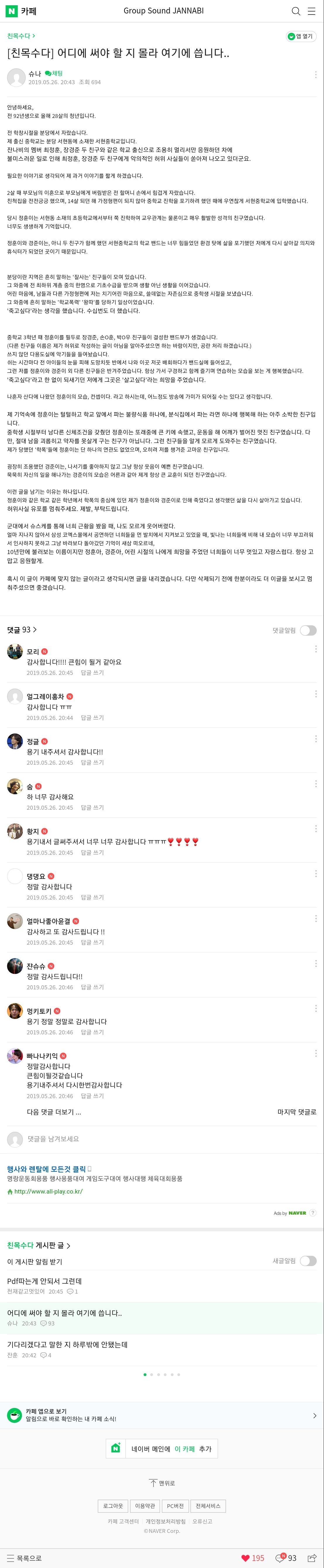Tap the 댓글을 남겨보세요 field
The width and height of the screenshot is (324, 1568).
click(54, 1138)
